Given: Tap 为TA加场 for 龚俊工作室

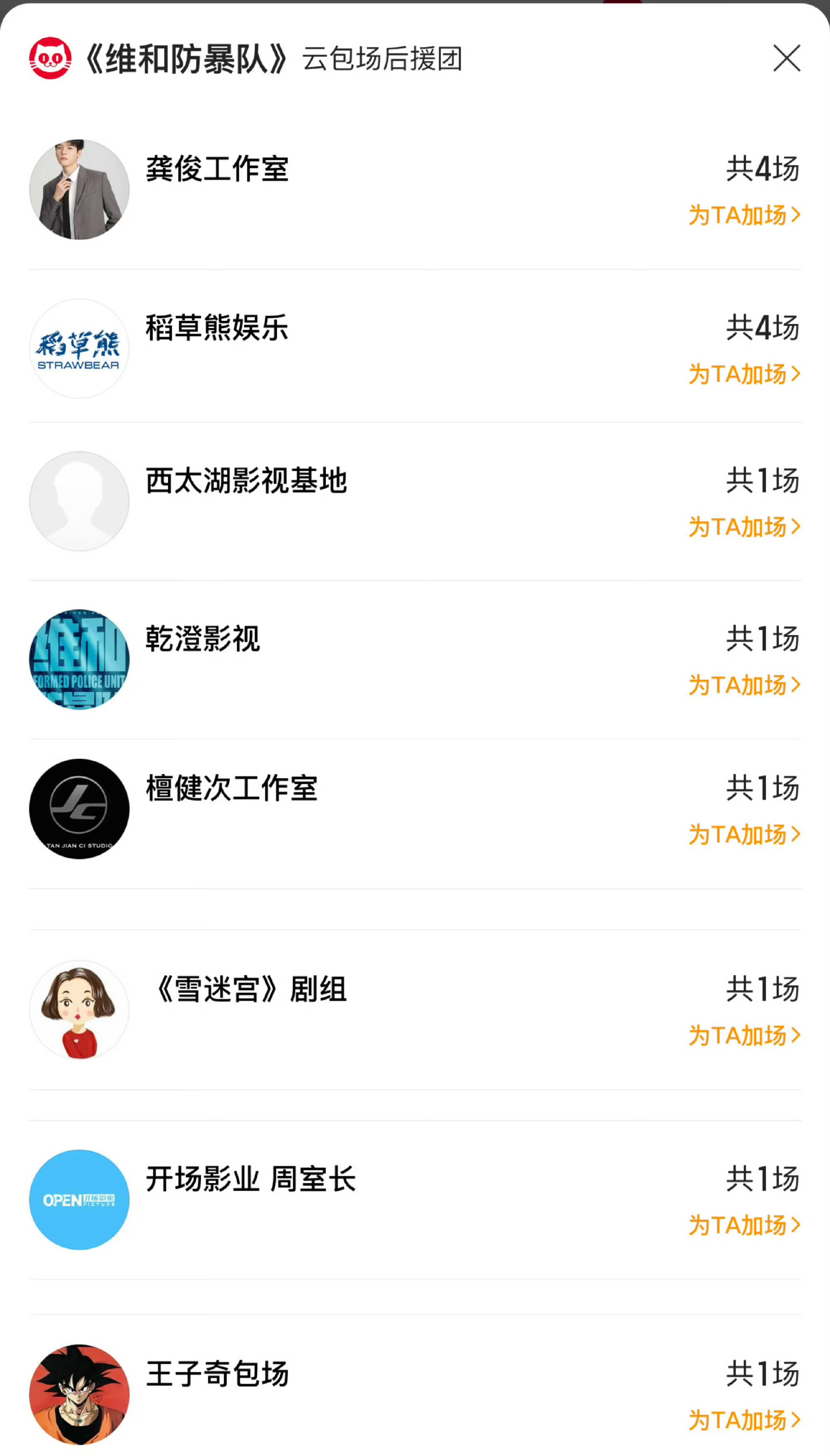Looking at the screenshot, I should [x=744, y=215].
